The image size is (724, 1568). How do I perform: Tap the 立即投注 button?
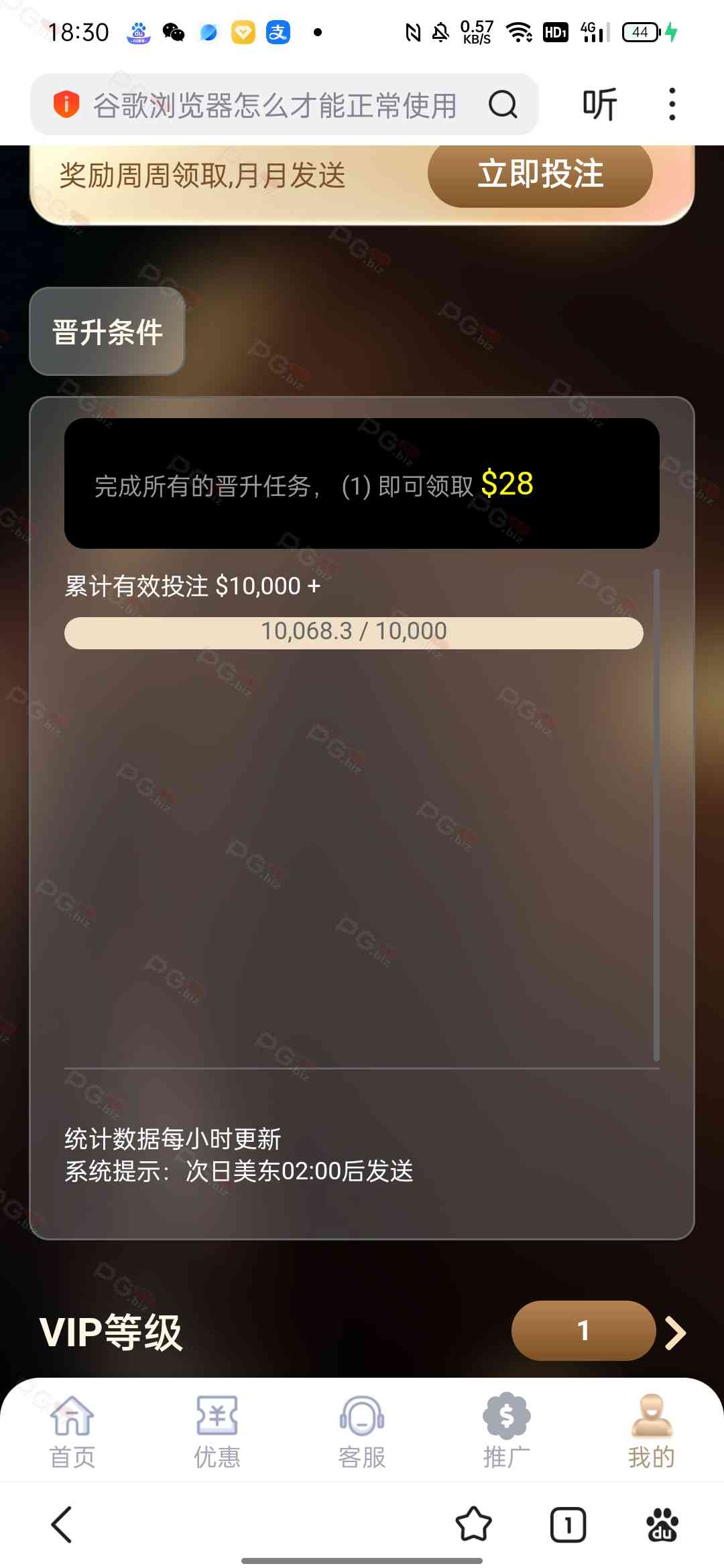[540, 174]
